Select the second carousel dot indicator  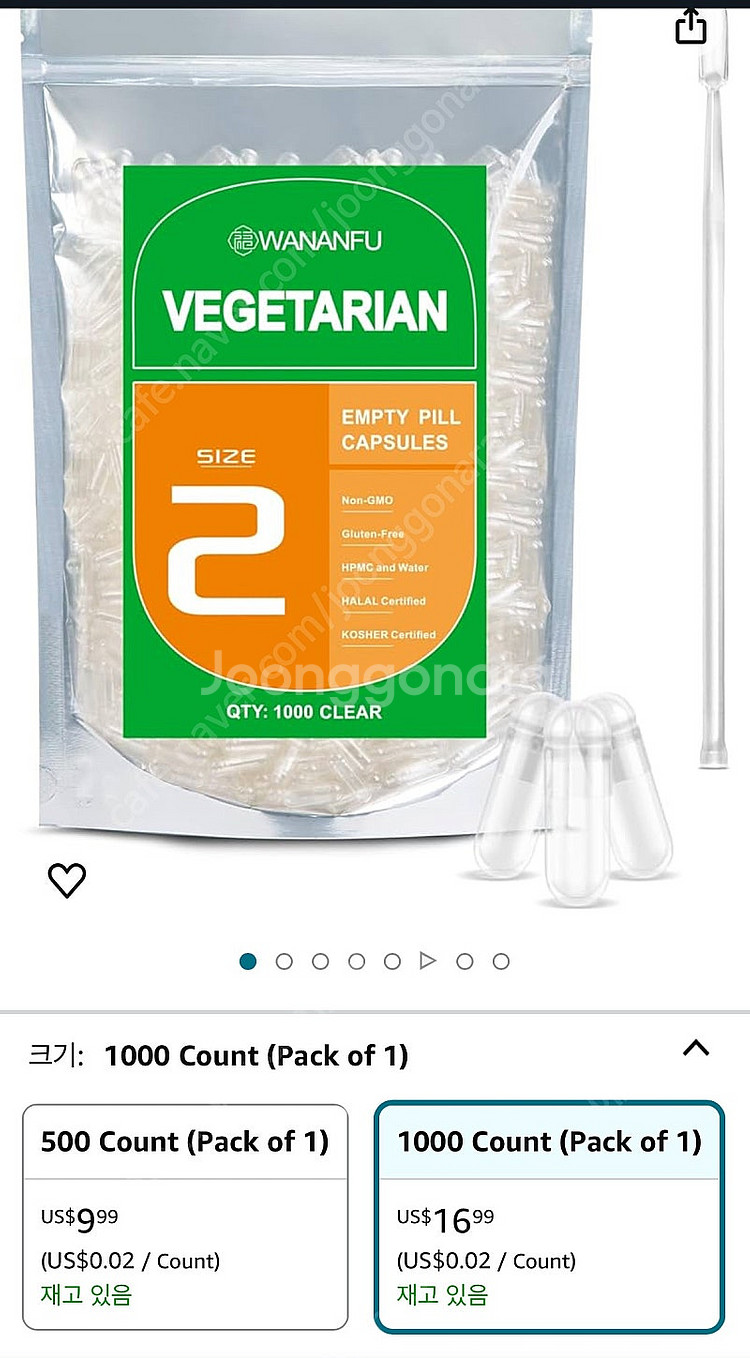[284, 960]
